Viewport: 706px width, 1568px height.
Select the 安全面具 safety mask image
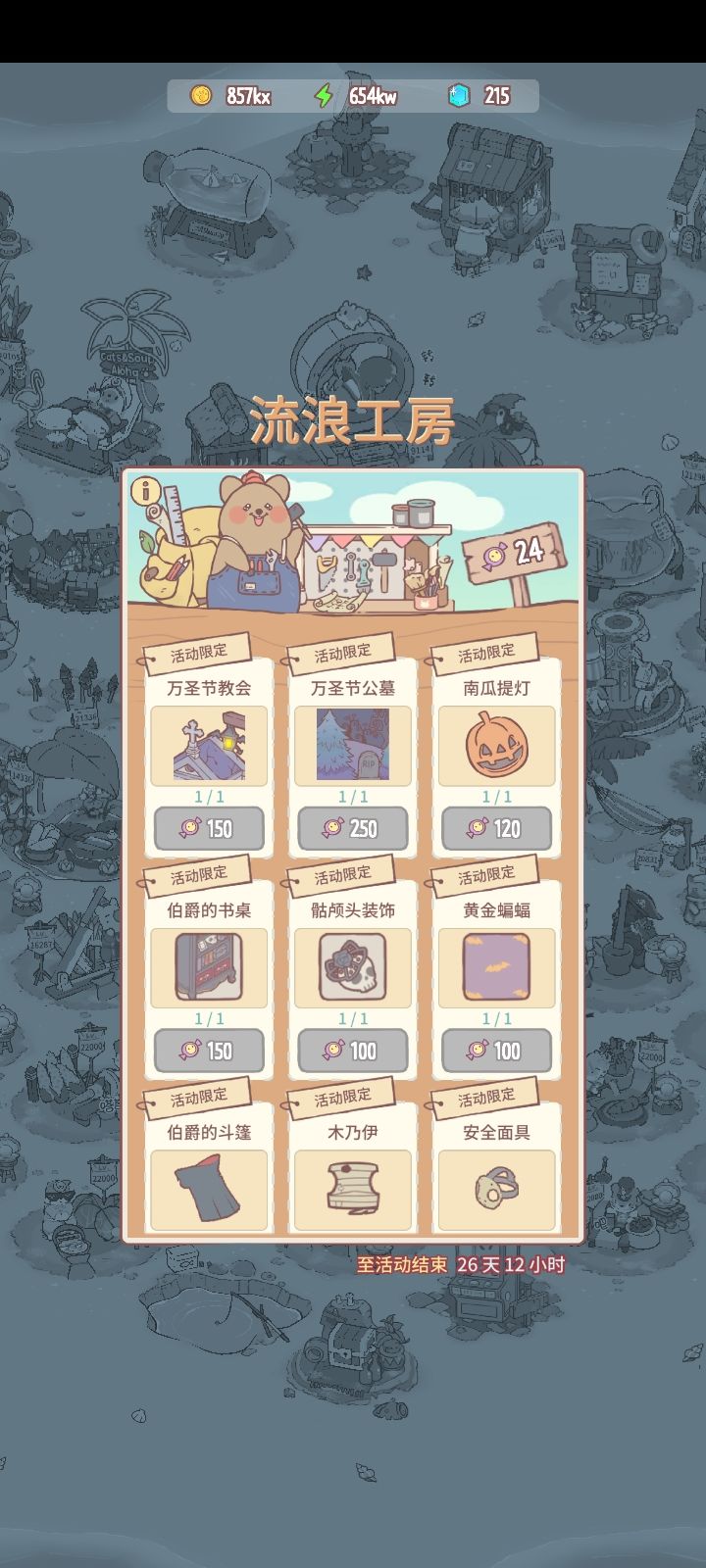coord(495,1190)
